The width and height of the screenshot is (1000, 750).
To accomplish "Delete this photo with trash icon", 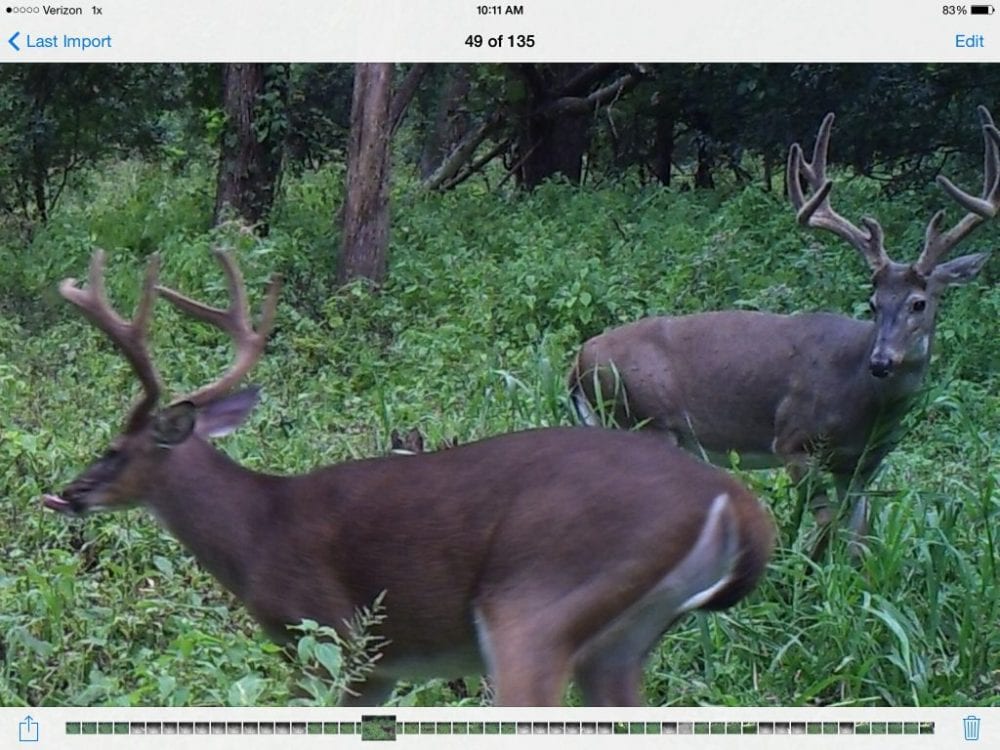I will 971,728.
